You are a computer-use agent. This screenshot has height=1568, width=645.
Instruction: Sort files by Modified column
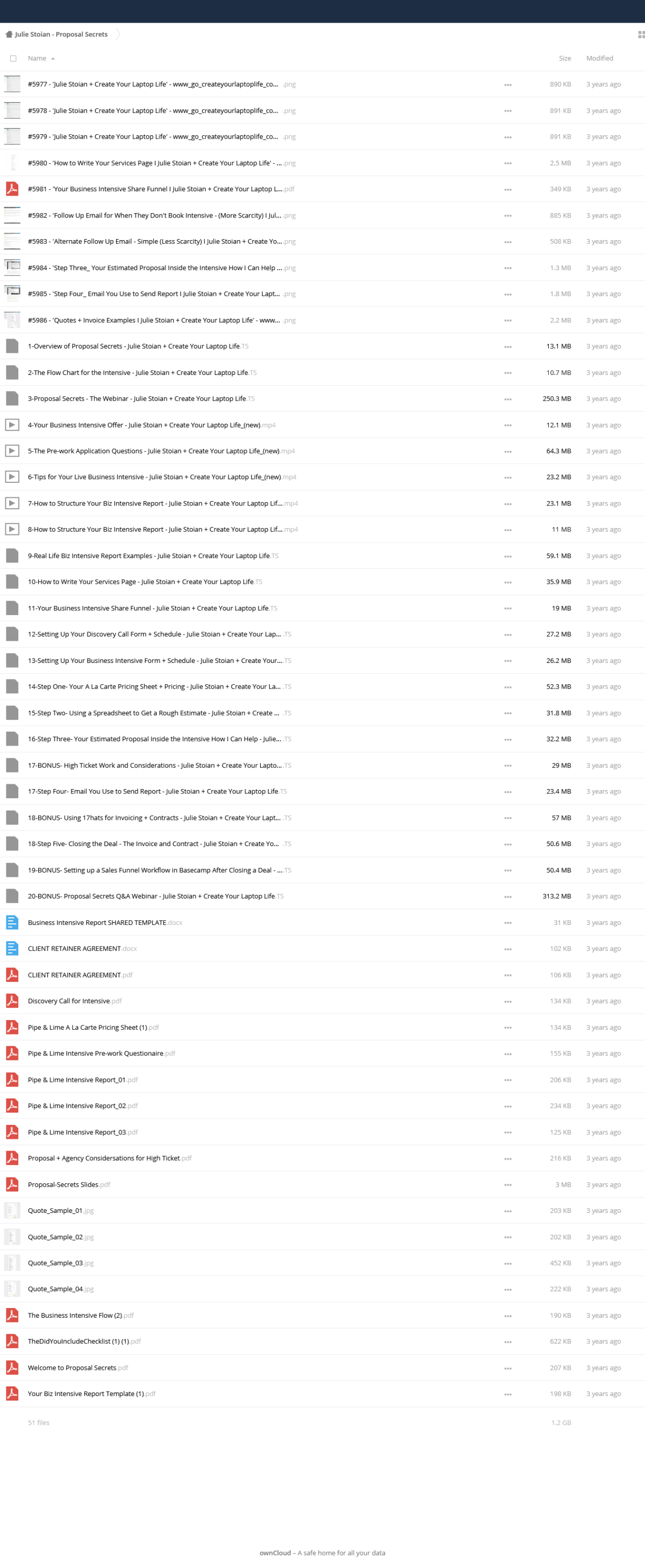click(599, 59)
